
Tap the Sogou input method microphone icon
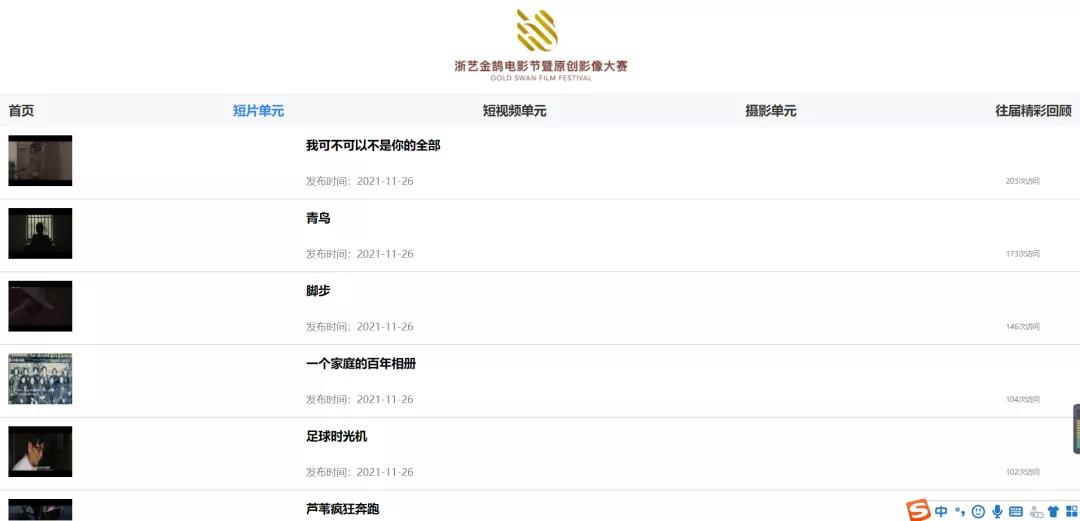997,512
